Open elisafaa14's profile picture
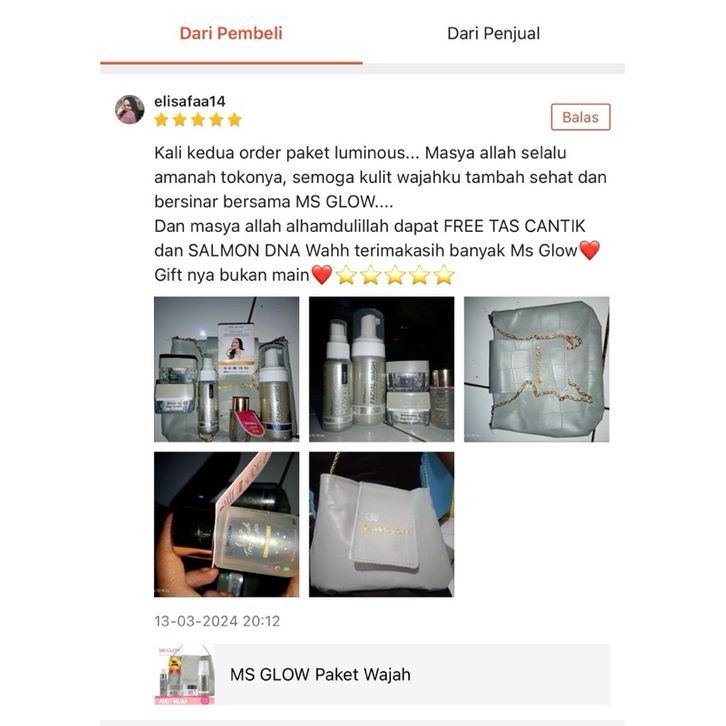Screen dimensions: 726x726 (130, 109)
